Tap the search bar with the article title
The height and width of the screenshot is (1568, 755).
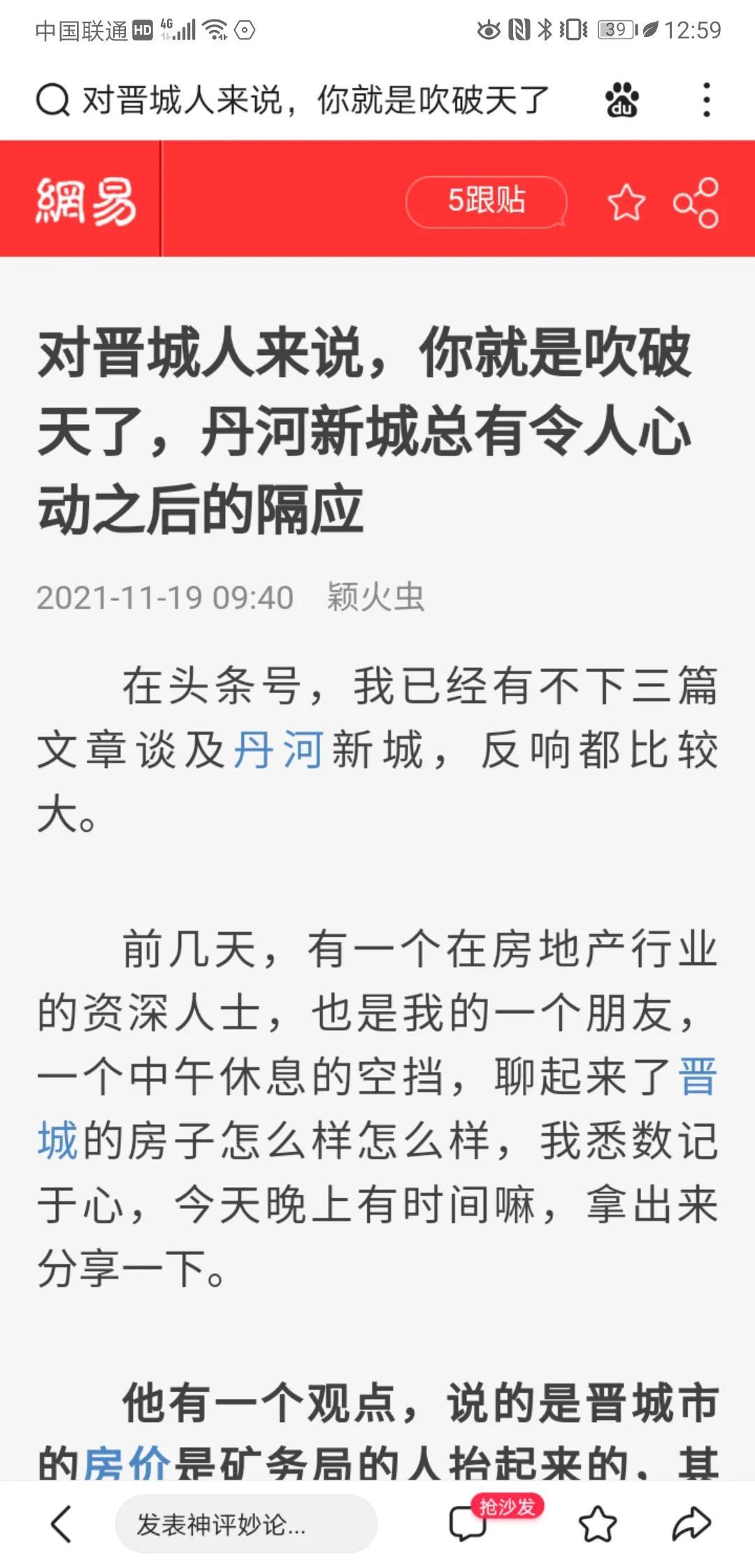tap(315, 100)
